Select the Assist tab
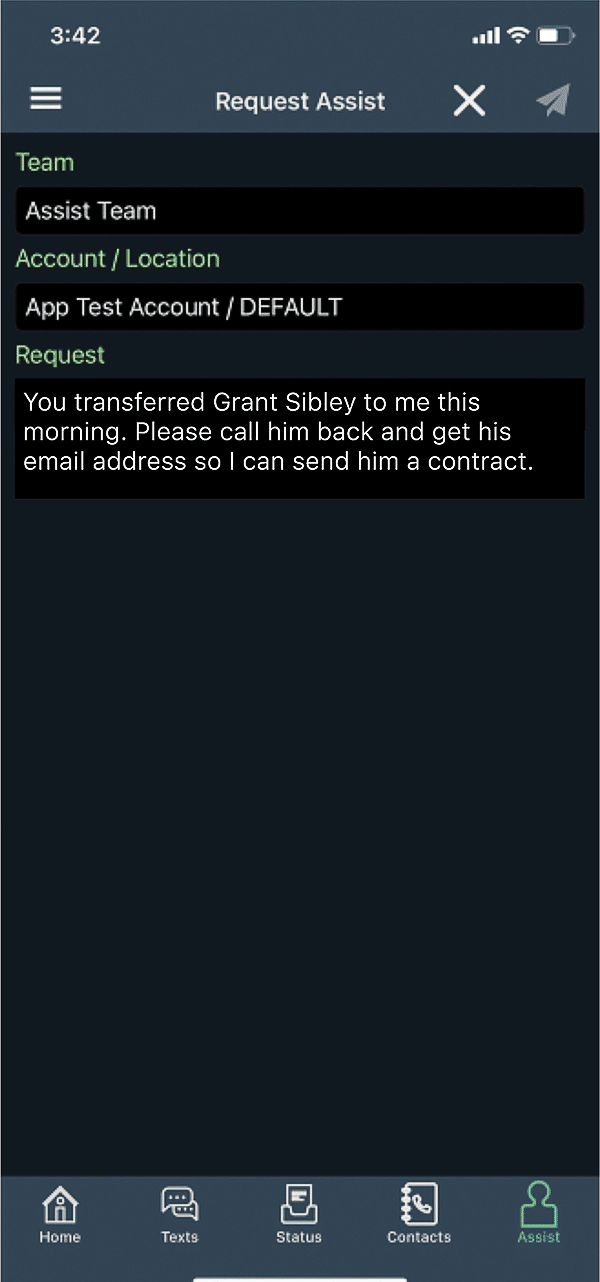This screenshot has height=1282, width=600. [538, 1212]
